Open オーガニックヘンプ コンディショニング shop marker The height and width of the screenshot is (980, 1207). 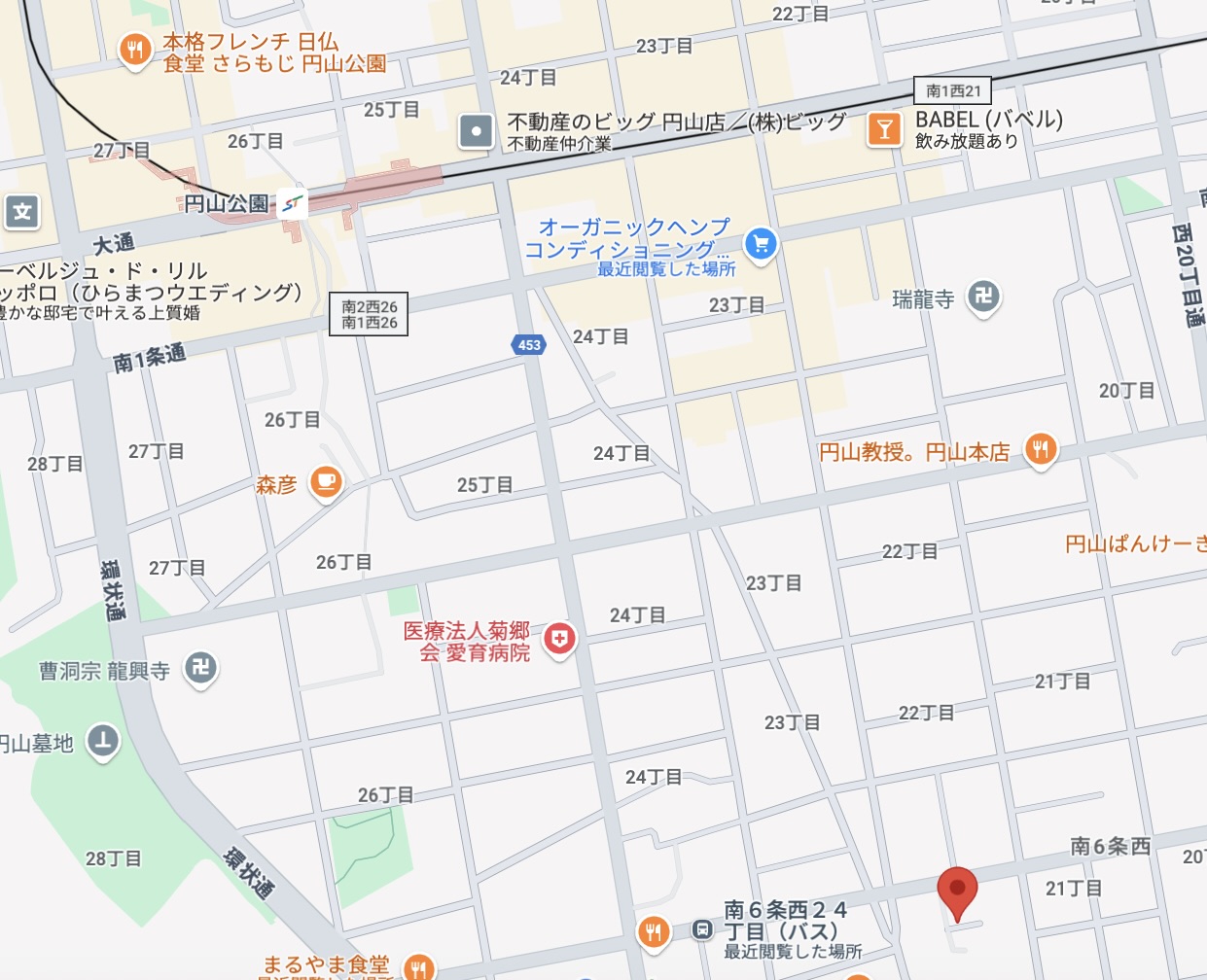[x=761, y=244]
